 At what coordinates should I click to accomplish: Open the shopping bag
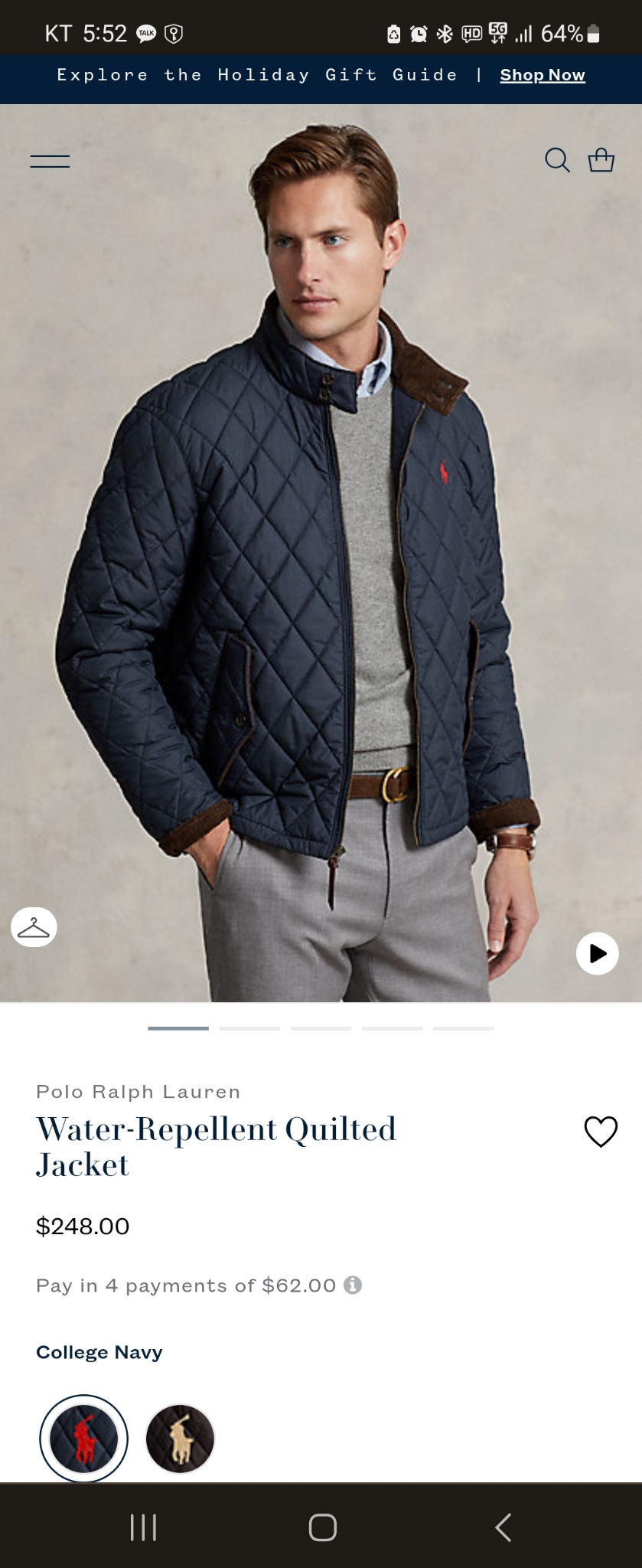(601, 160)
